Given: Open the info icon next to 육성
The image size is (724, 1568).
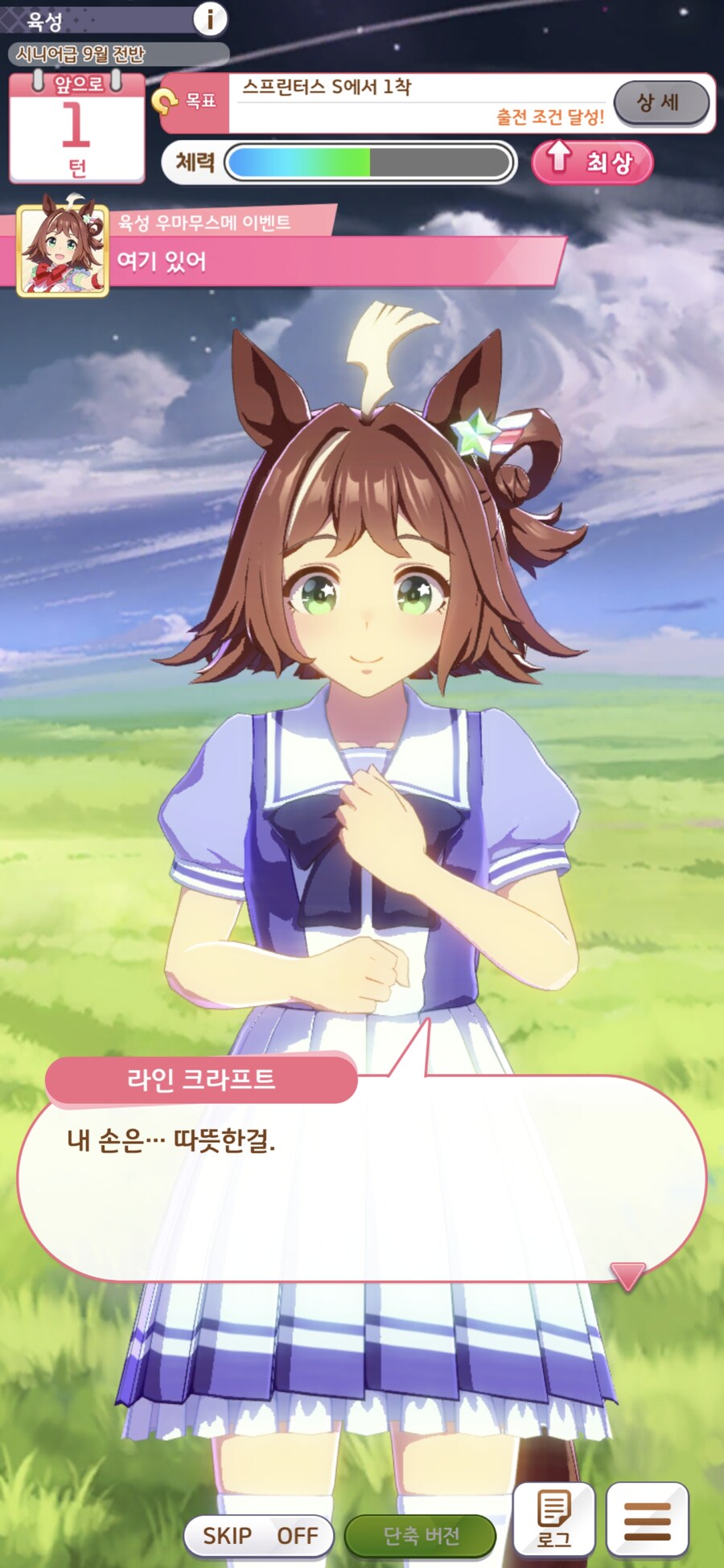Looking at the screenshot, I should tap(211, 18).
